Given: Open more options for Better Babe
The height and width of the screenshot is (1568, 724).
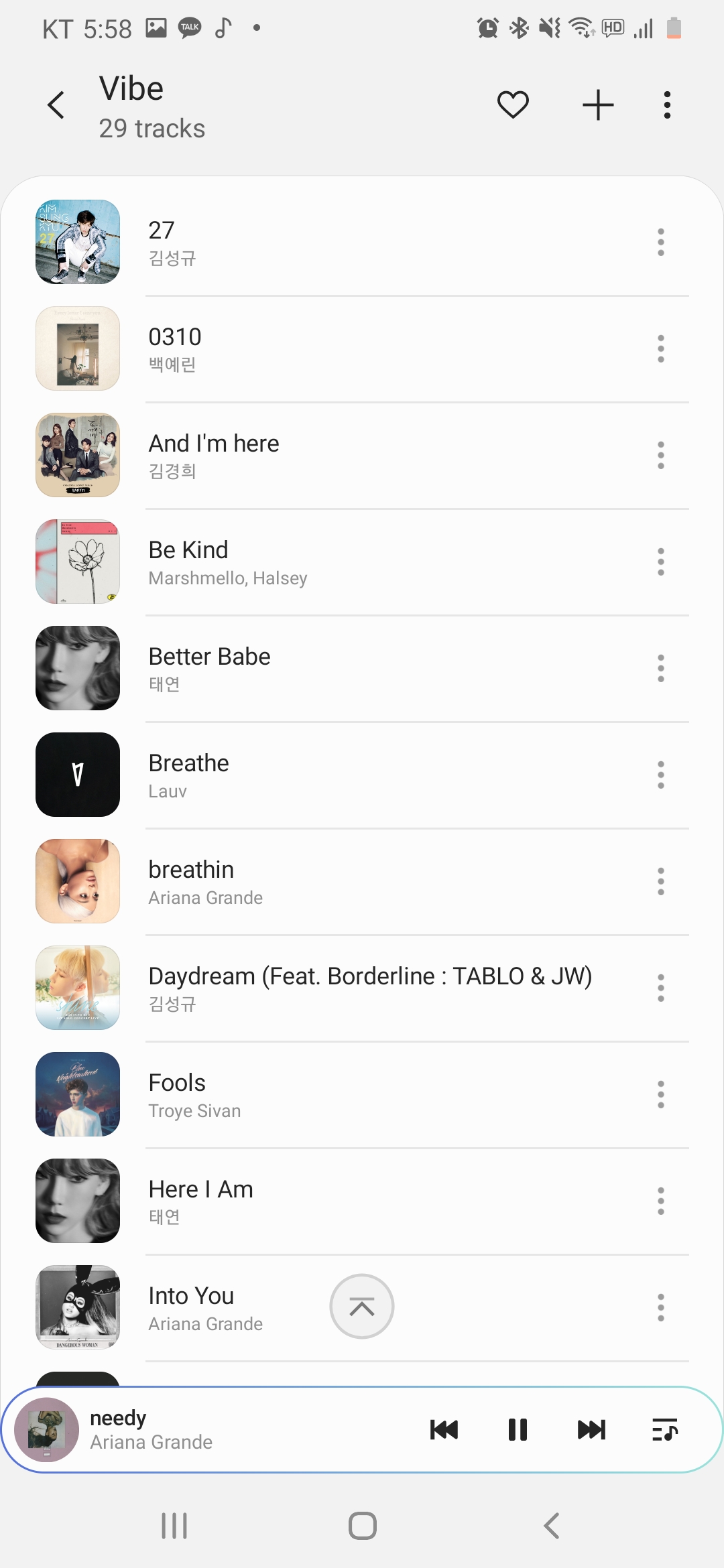Looking at the screenshot, I should pos(661,669).
